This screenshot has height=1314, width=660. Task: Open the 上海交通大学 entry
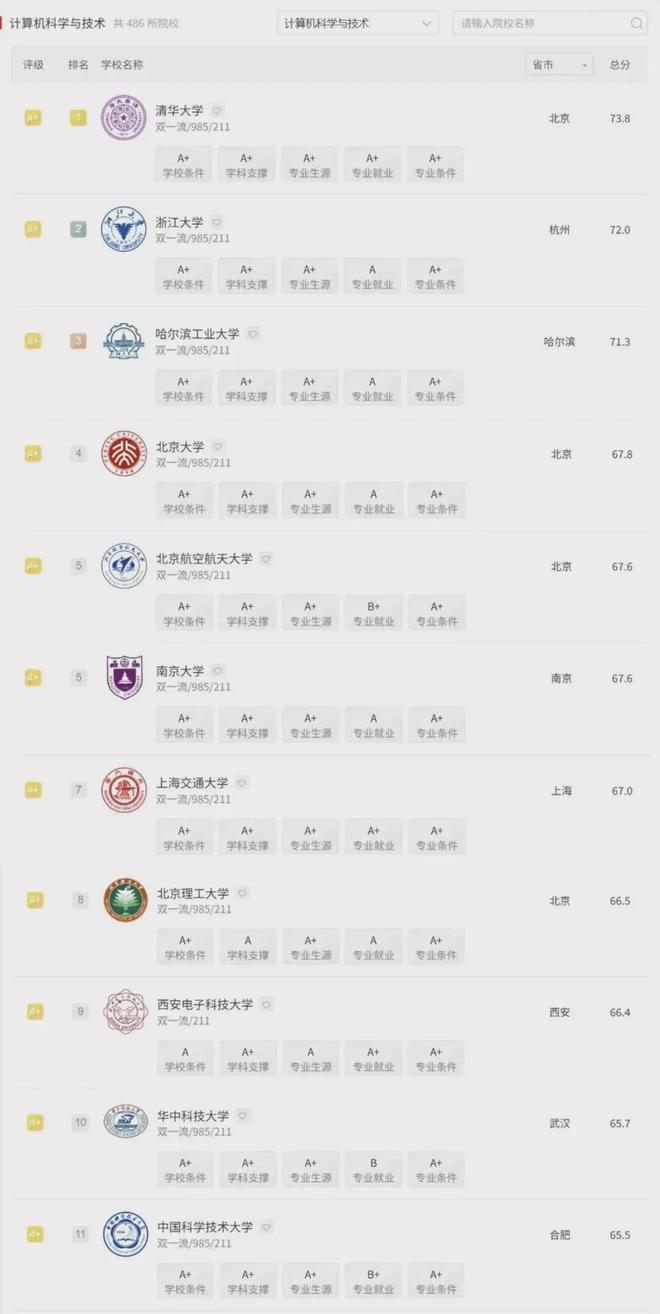192,783
